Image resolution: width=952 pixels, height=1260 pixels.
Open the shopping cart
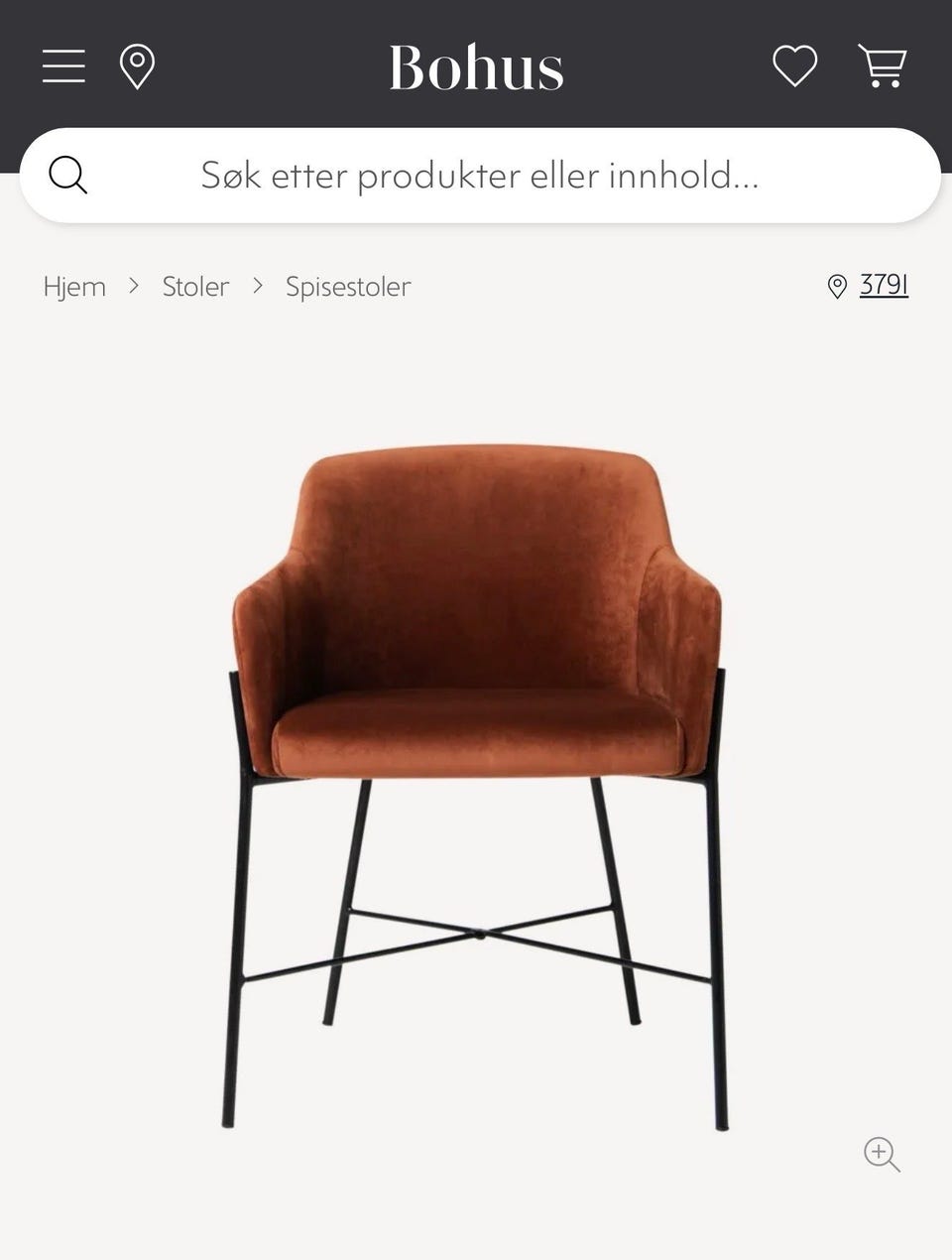pyautogui.click(x=882, y=66)
